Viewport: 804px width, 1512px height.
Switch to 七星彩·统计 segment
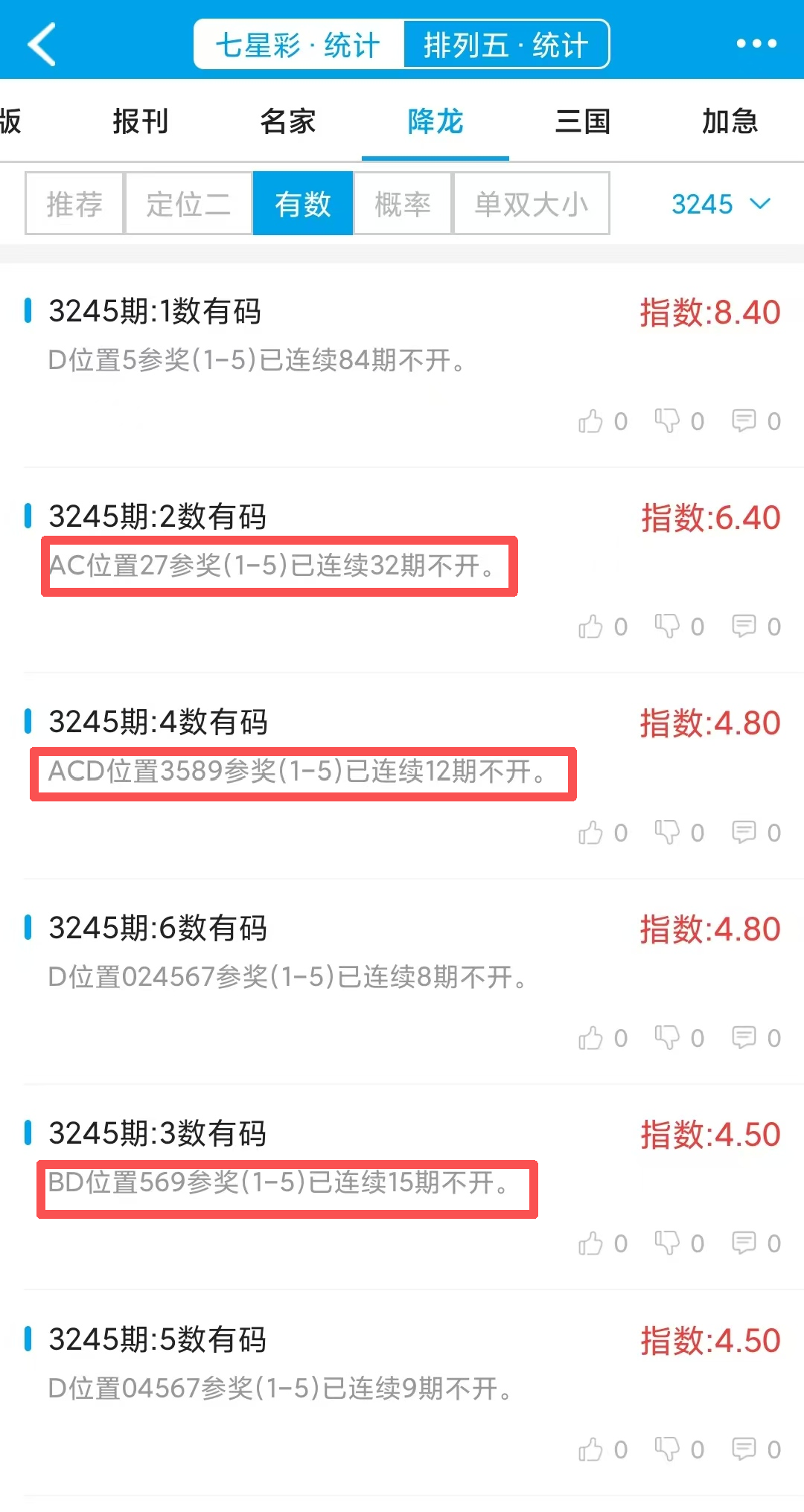pos(299,45)
